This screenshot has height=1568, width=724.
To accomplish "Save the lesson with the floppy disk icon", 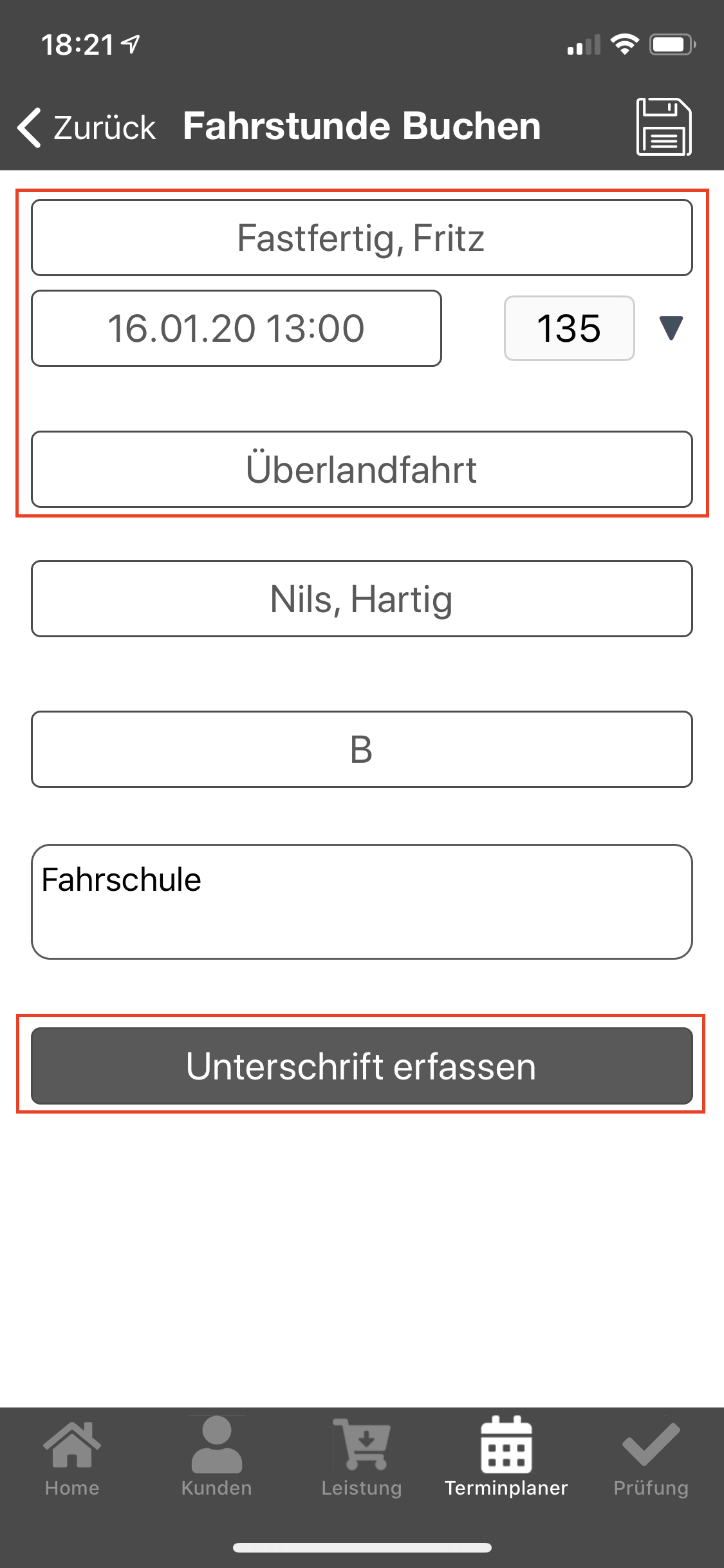I will click(664, 126).
